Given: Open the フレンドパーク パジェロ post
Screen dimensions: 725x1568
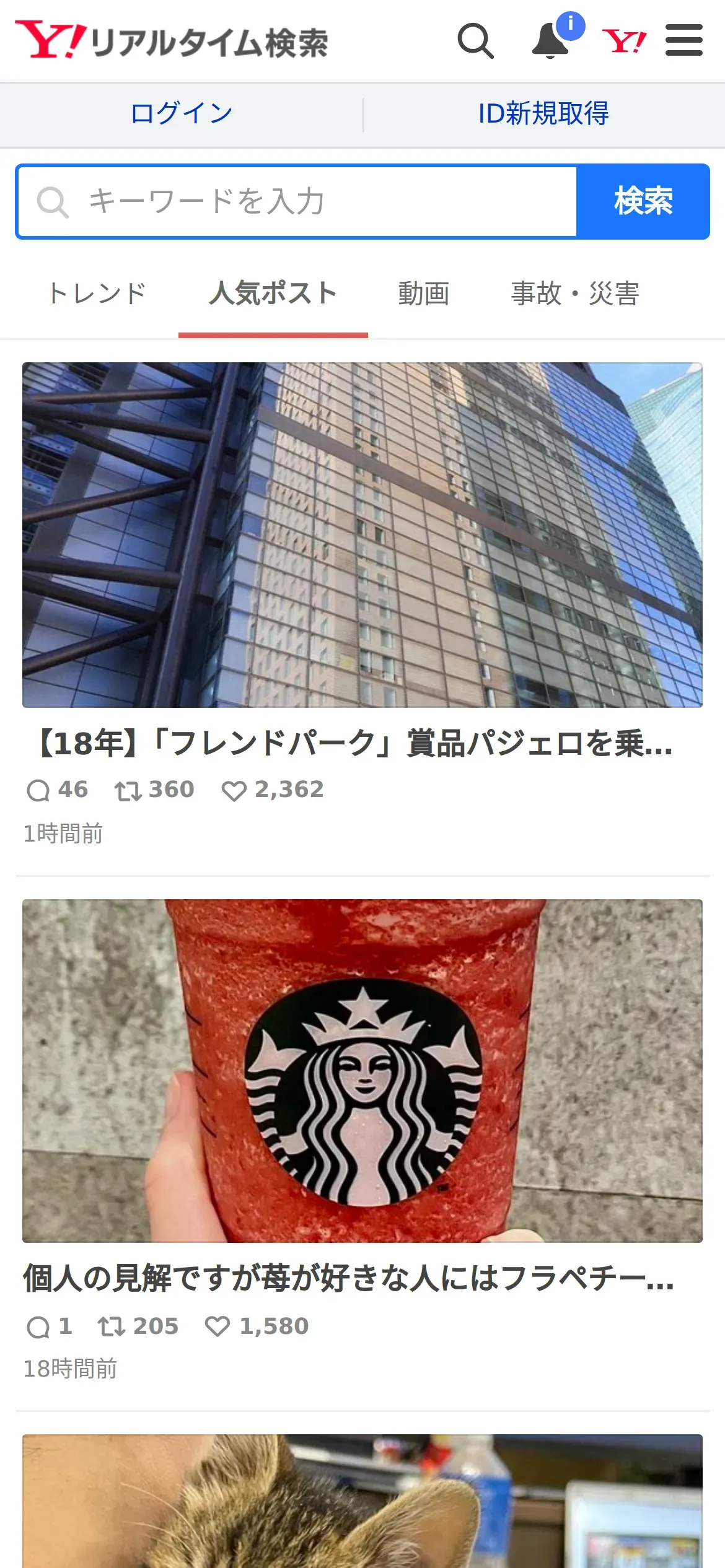Looking at the screenshot, I should coord(362,604).
